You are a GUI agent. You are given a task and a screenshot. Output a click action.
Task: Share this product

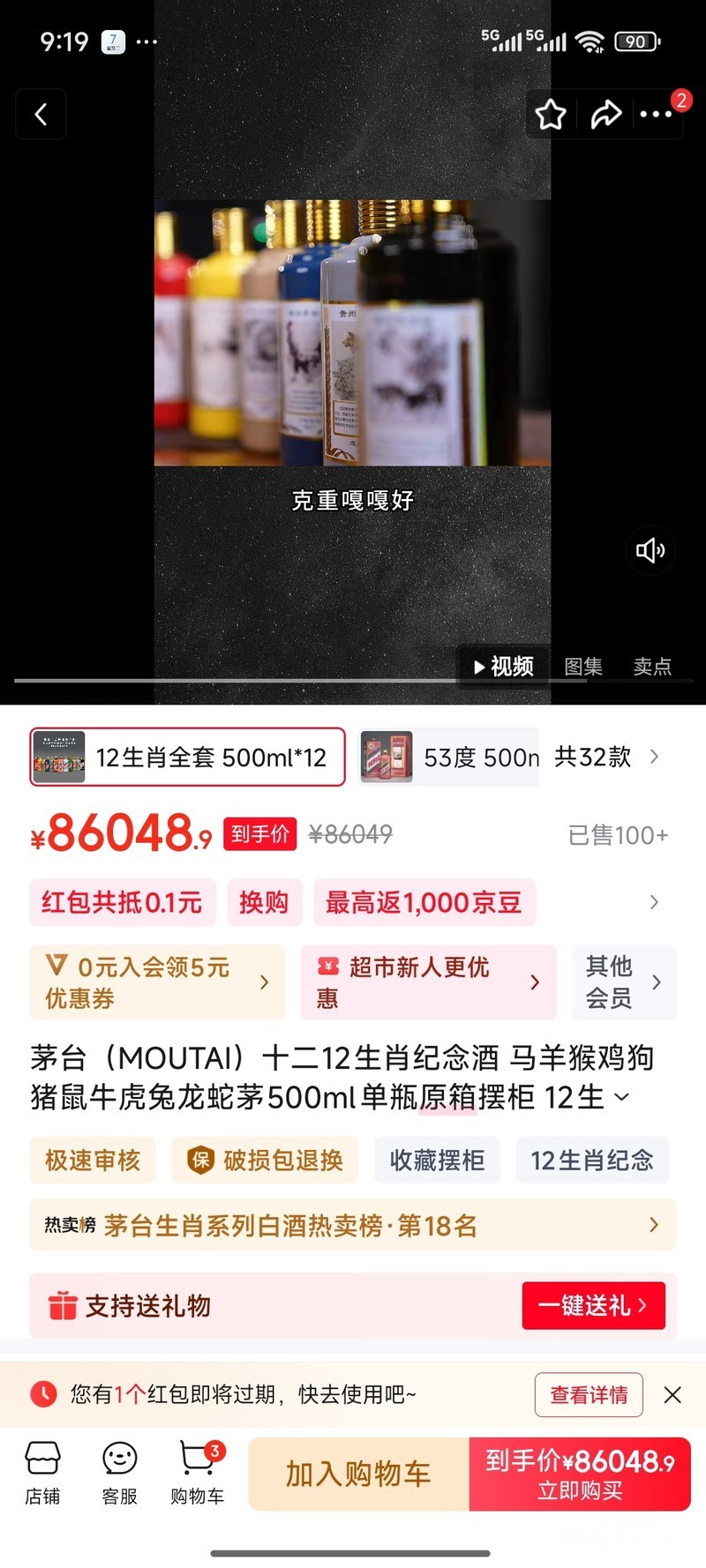pyautogui.click(x=605, y=115)
